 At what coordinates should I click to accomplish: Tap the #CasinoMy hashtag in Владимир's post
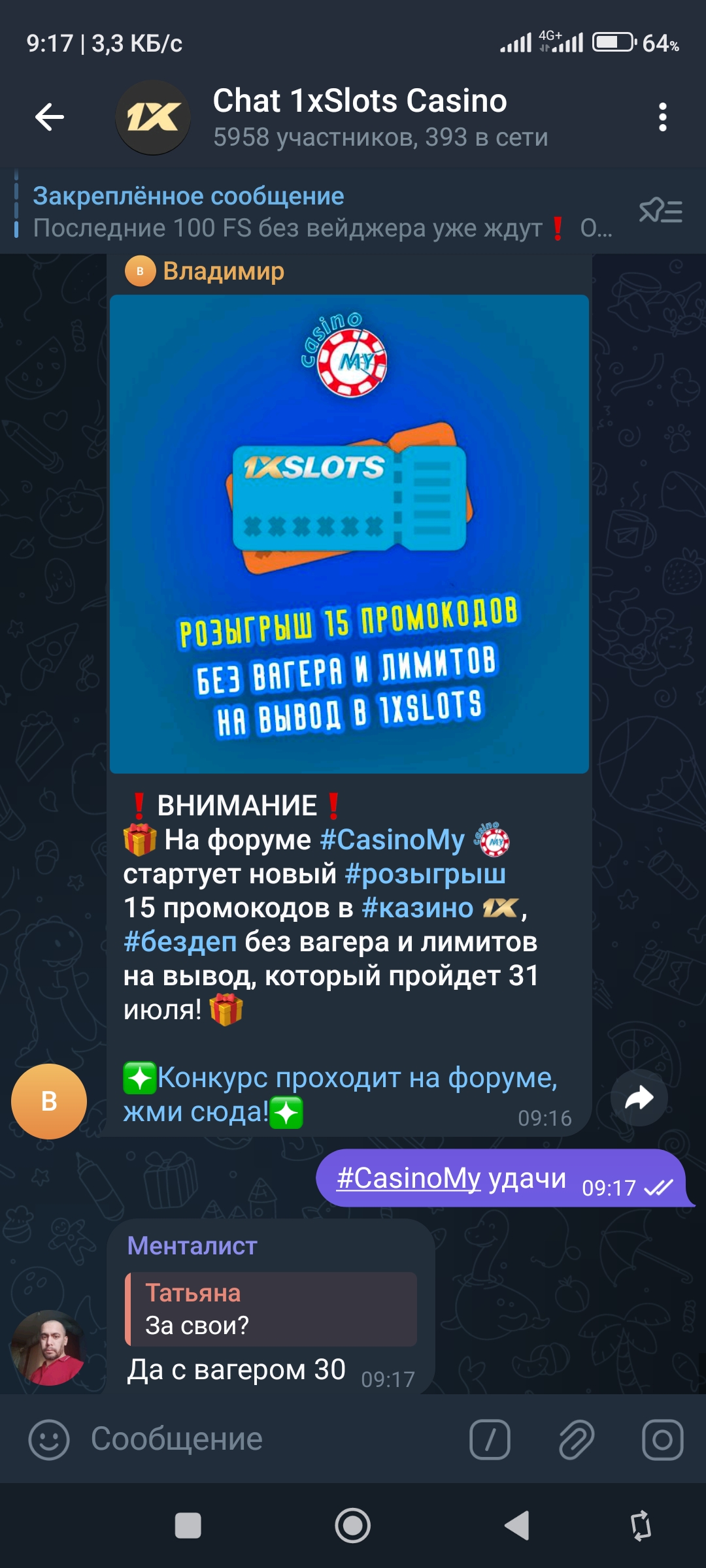392,840
